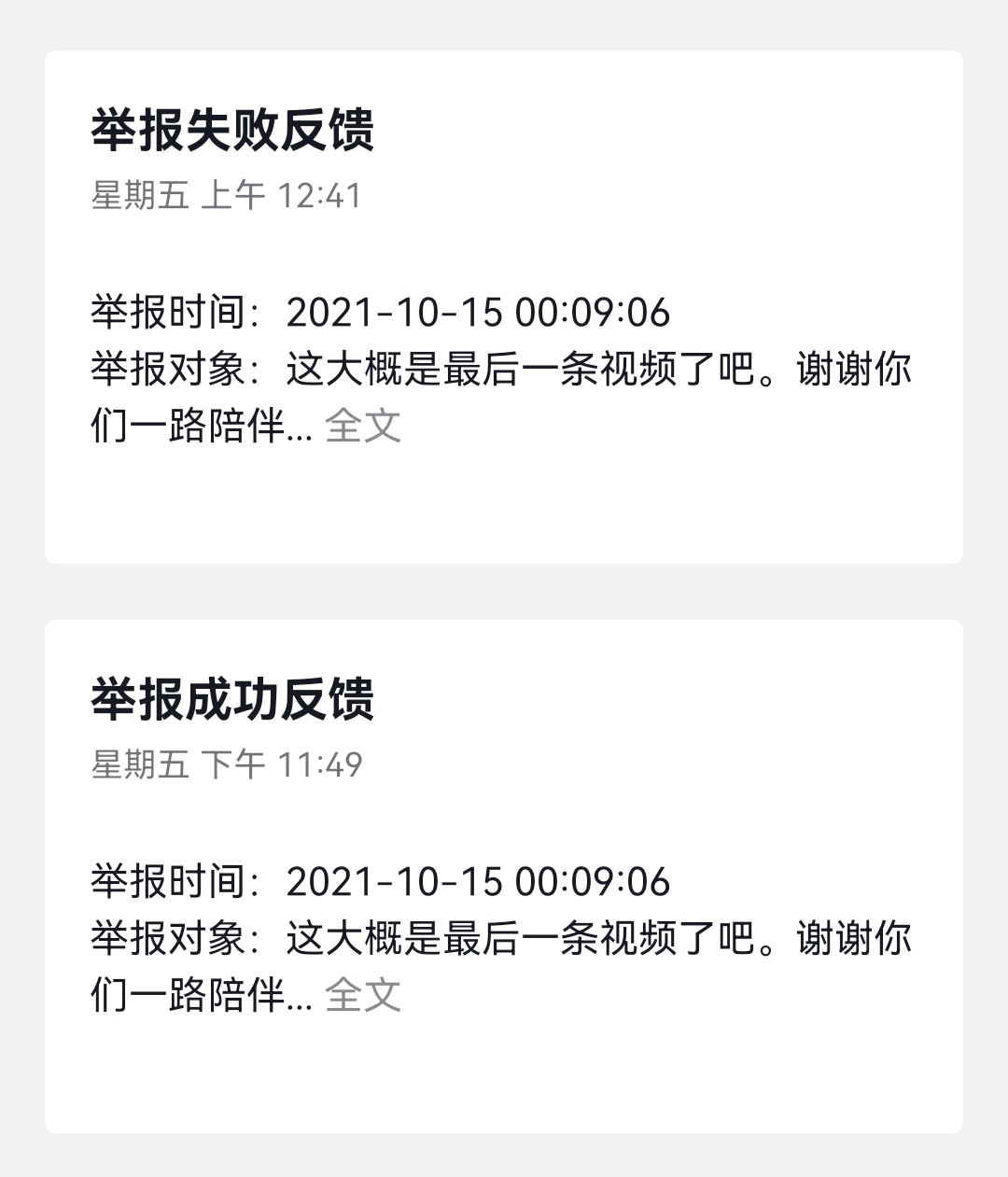Click reported video text in the failed feedback card
1008x1177 pixels.
[597, 369]
